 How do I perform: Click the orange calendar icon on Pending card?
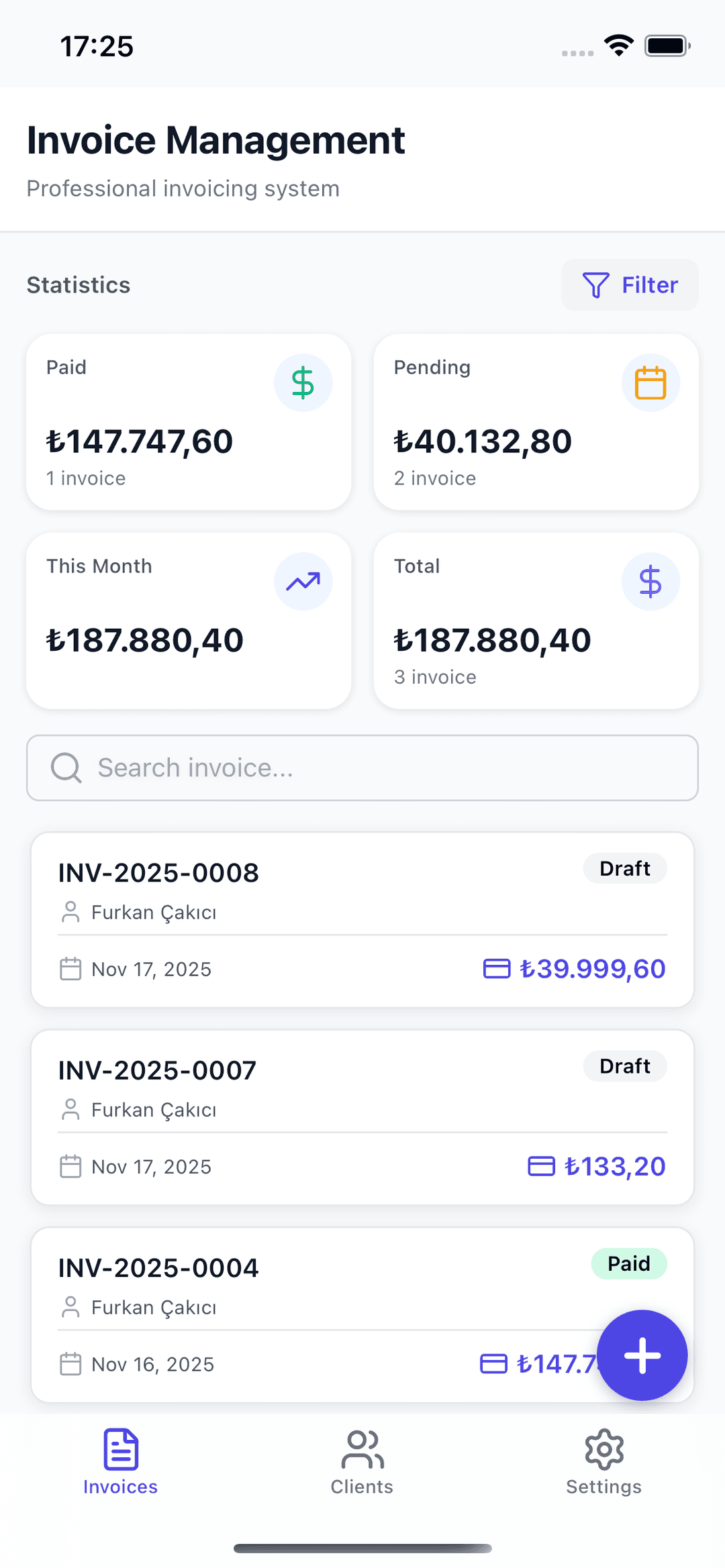(x=650, y=382)
